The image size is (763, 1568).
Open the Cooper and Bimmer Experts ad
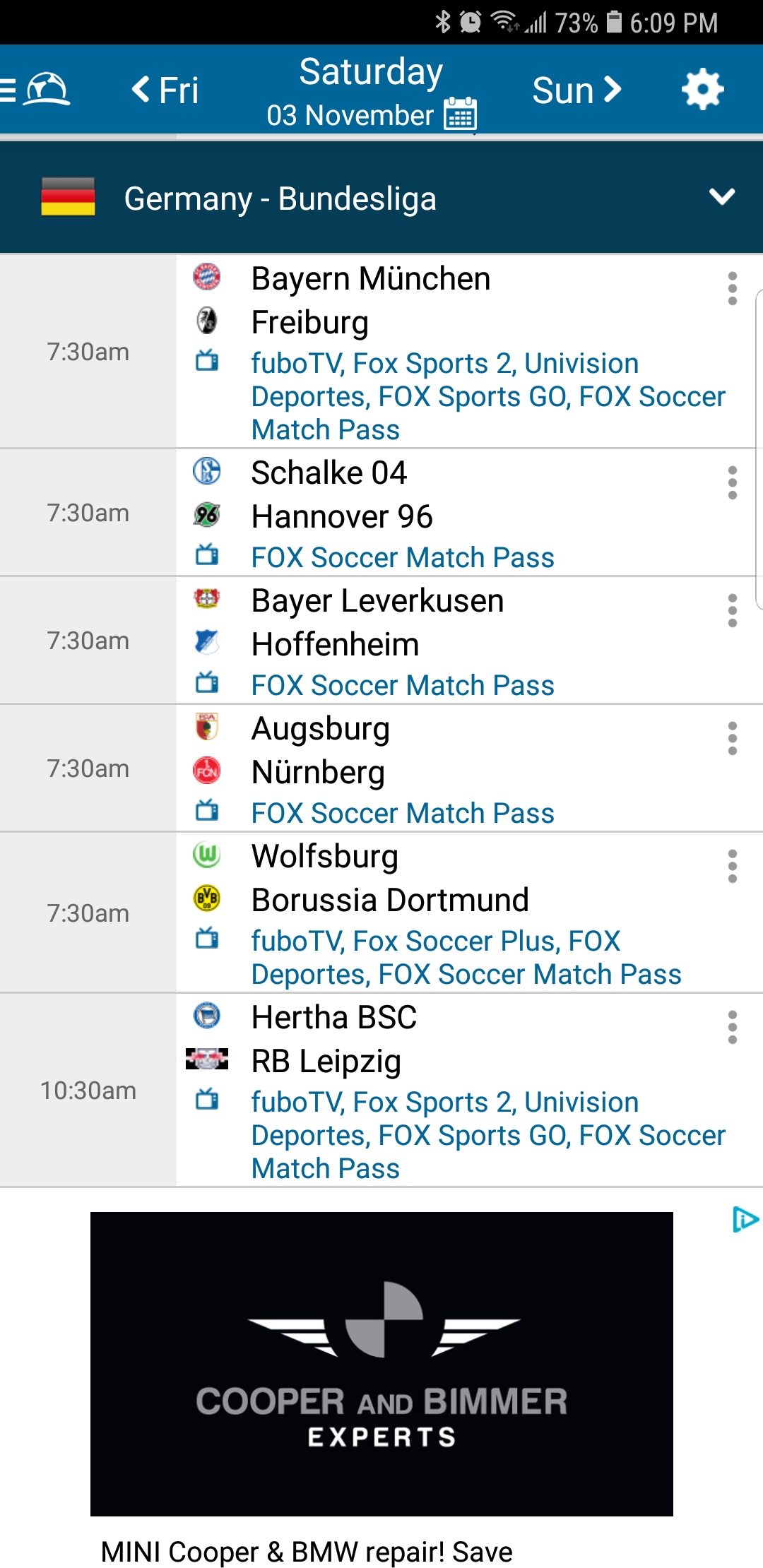pos(381,1363)
